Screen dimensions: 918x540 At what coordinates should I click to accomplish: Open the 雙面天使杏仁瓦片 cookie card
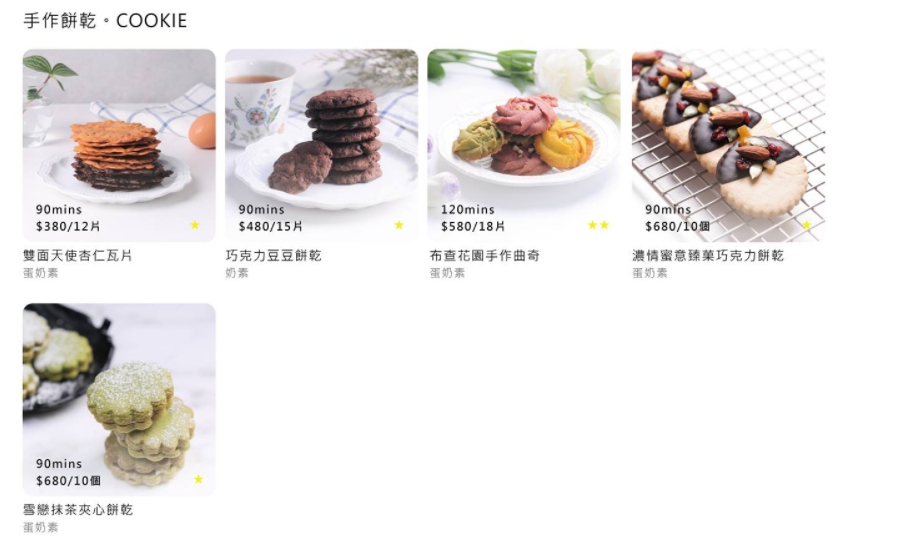119,145
